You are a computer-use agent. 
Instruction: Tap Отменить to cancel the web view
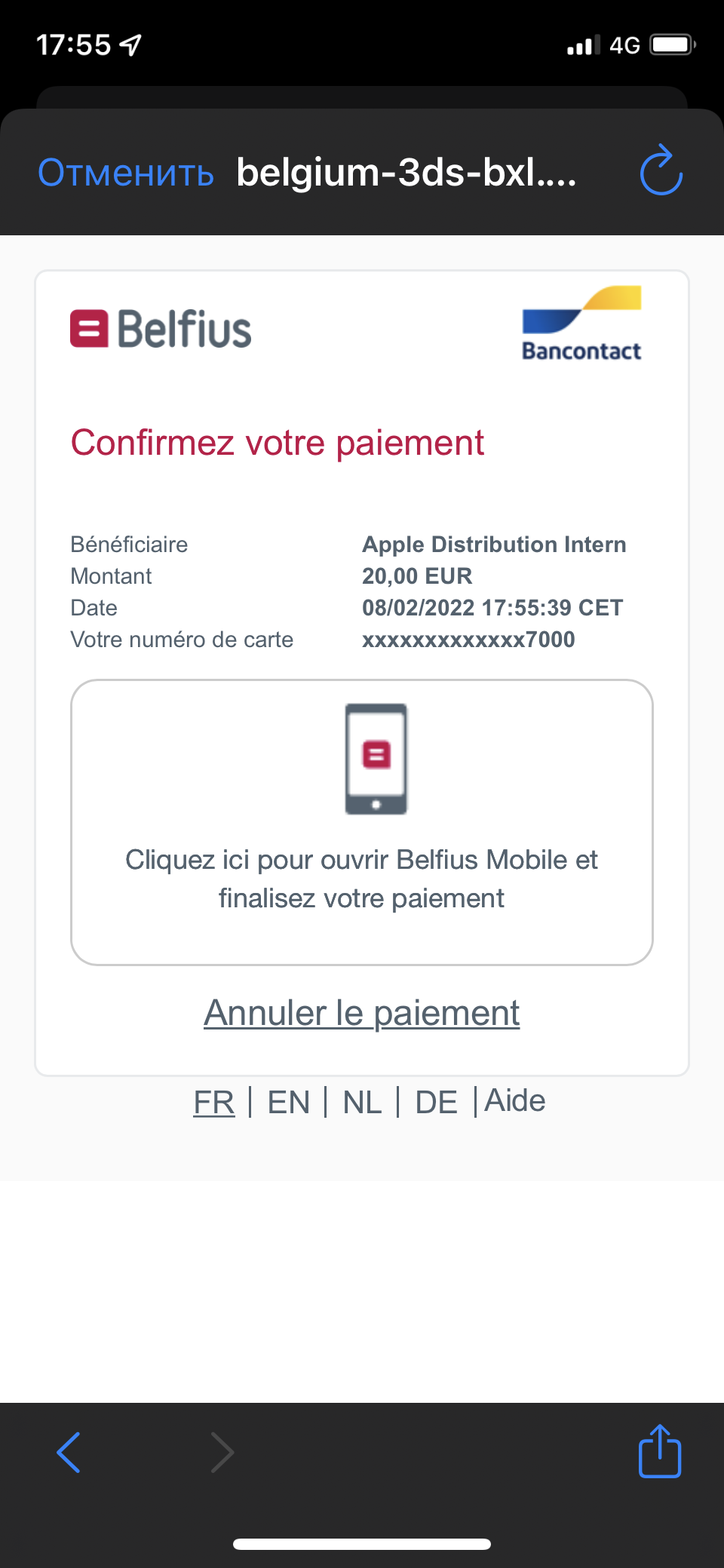pos(126,173)
